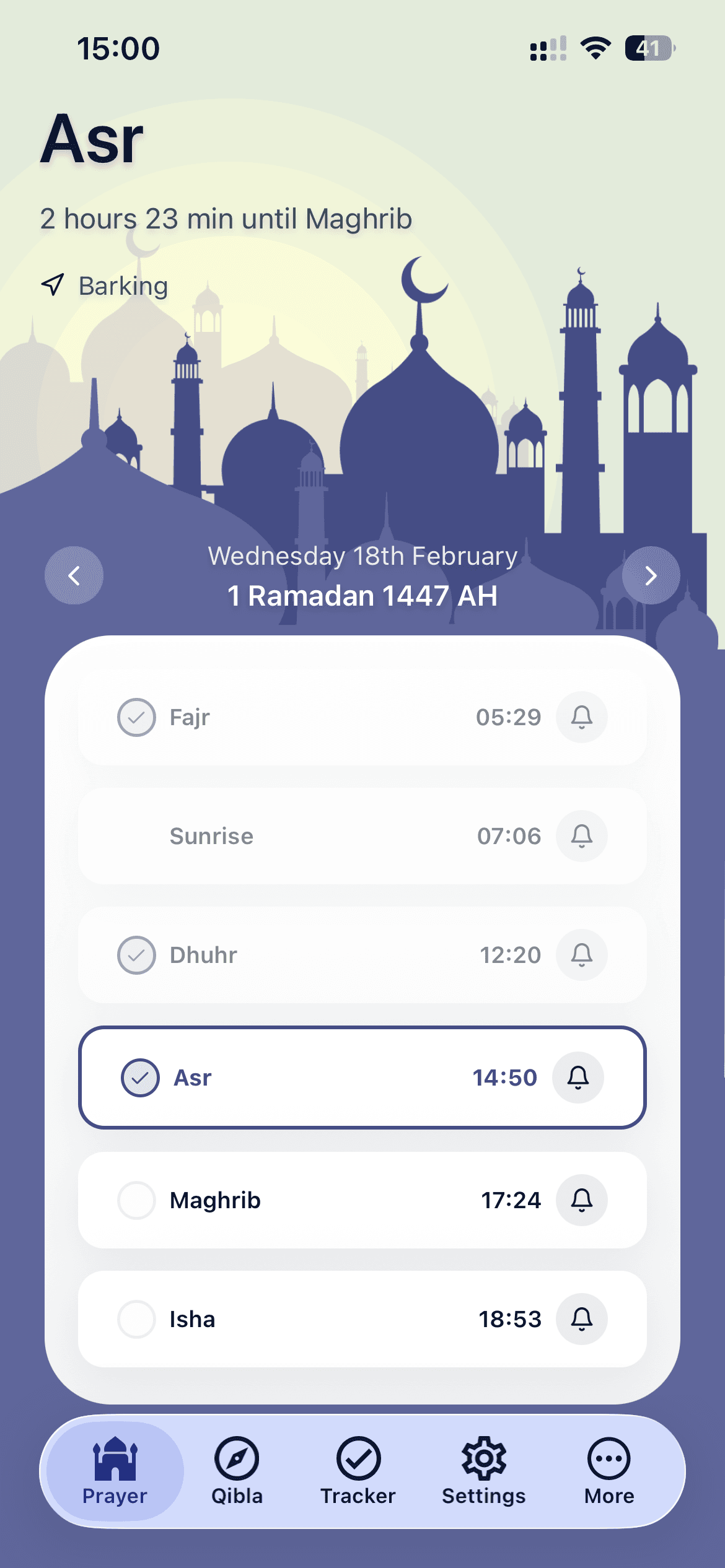
Task: Change the Barking location
Action: pos(105,286)
